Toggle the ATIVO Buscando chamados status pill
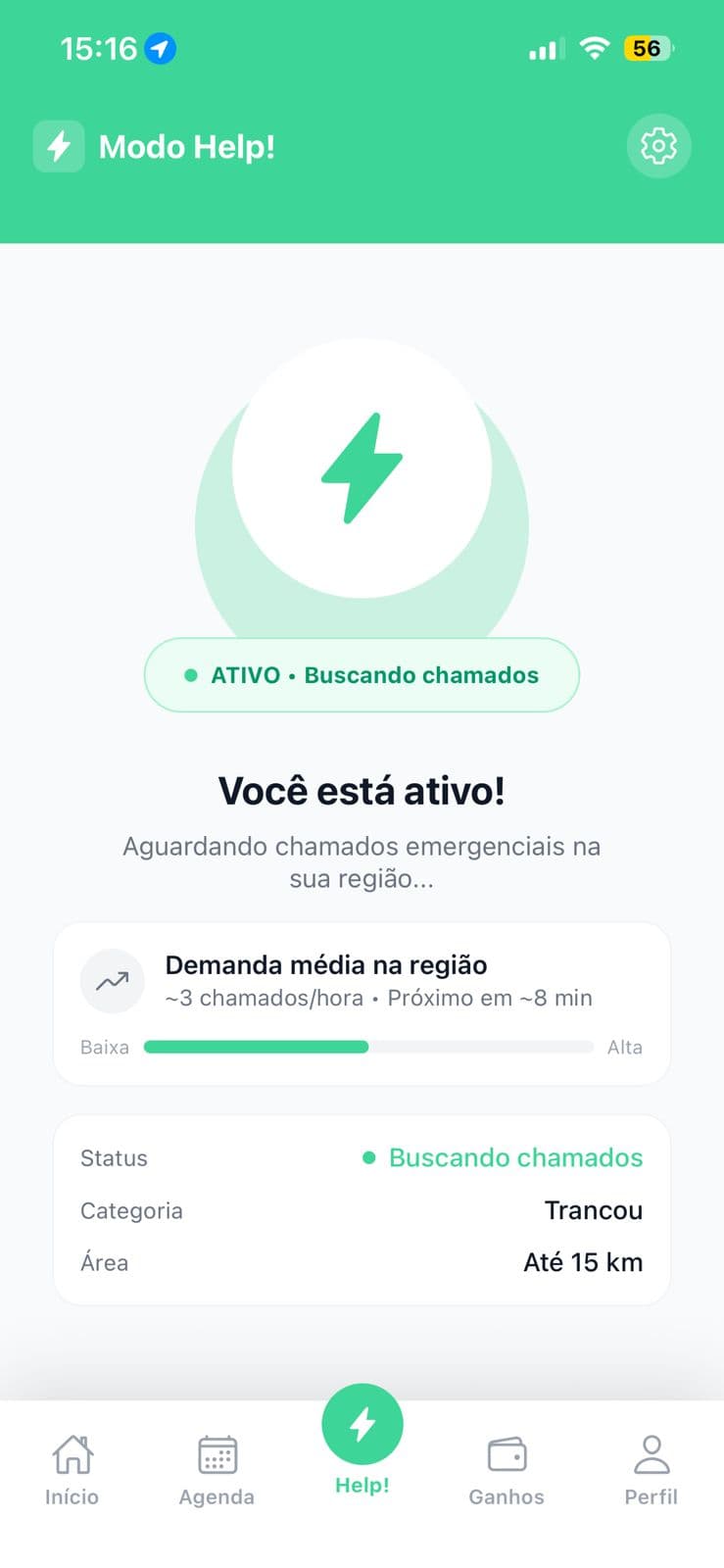This screenshot has width=724, height=1568. 362,674
